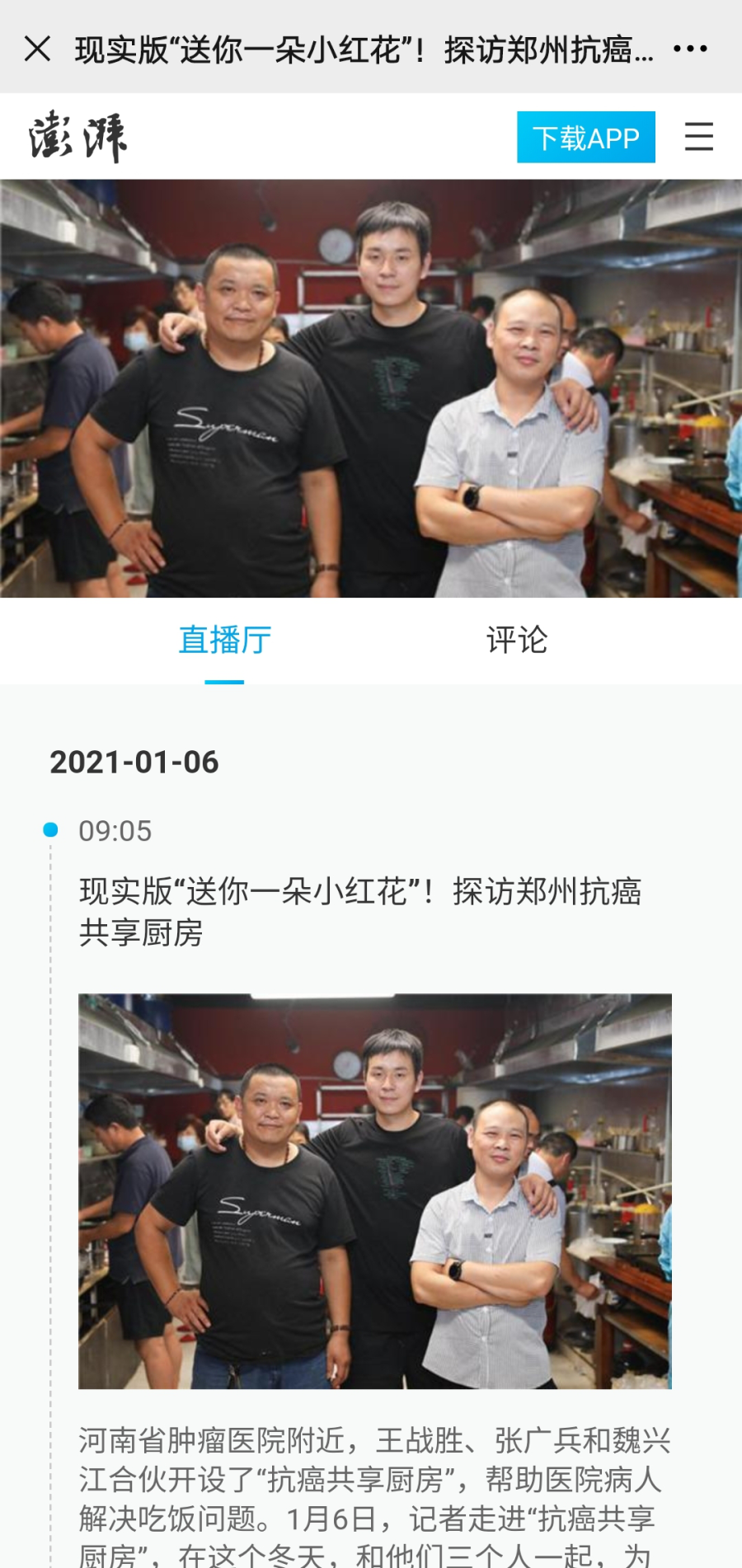Switch to the 评论 tab

pos(517,641)
